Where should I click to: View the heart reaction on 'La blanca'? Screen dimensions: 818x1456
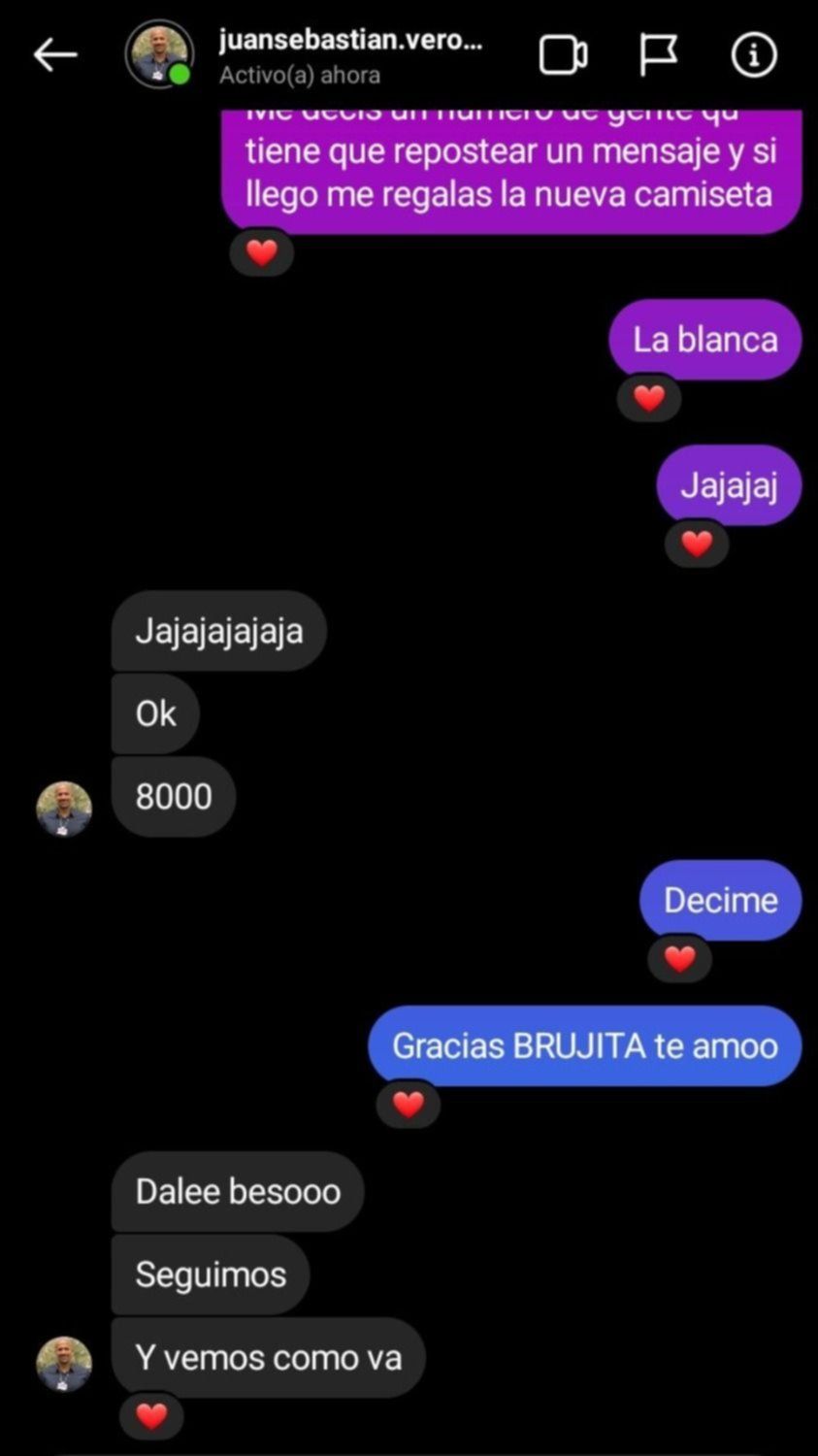[x=649, y=398]
